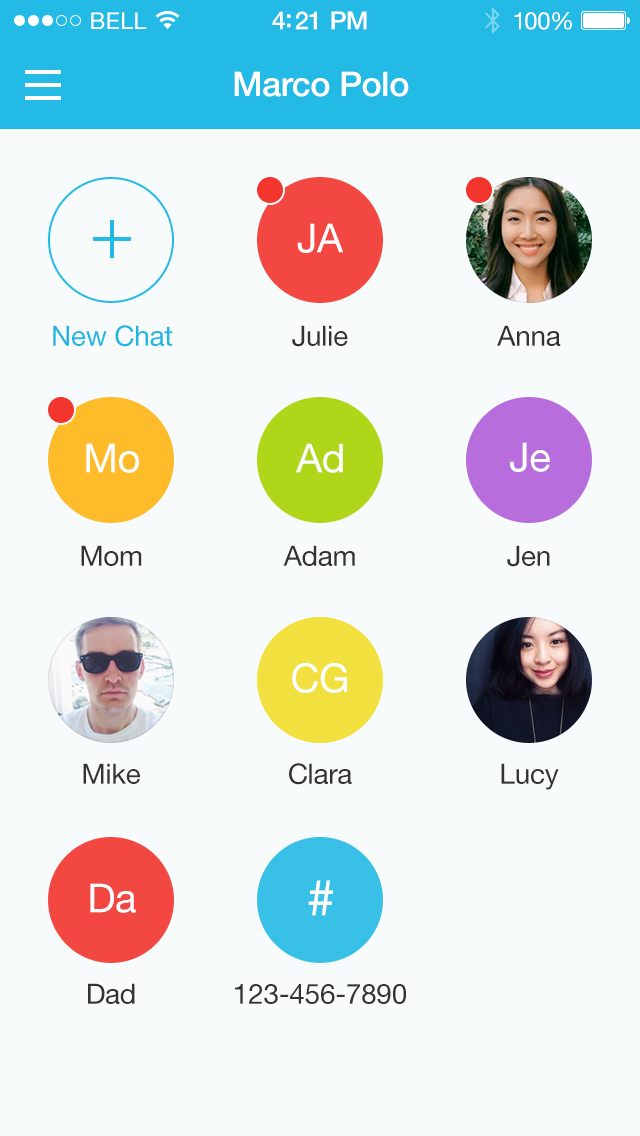Open Dad's conversation

point(111,900)
